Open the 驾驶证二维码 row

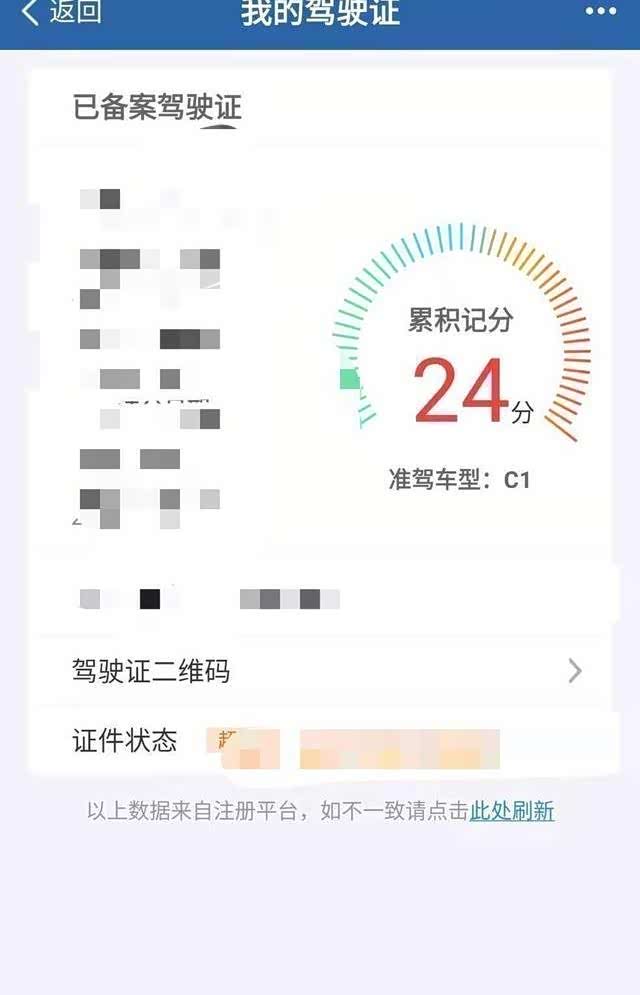[x=320, y=671]
